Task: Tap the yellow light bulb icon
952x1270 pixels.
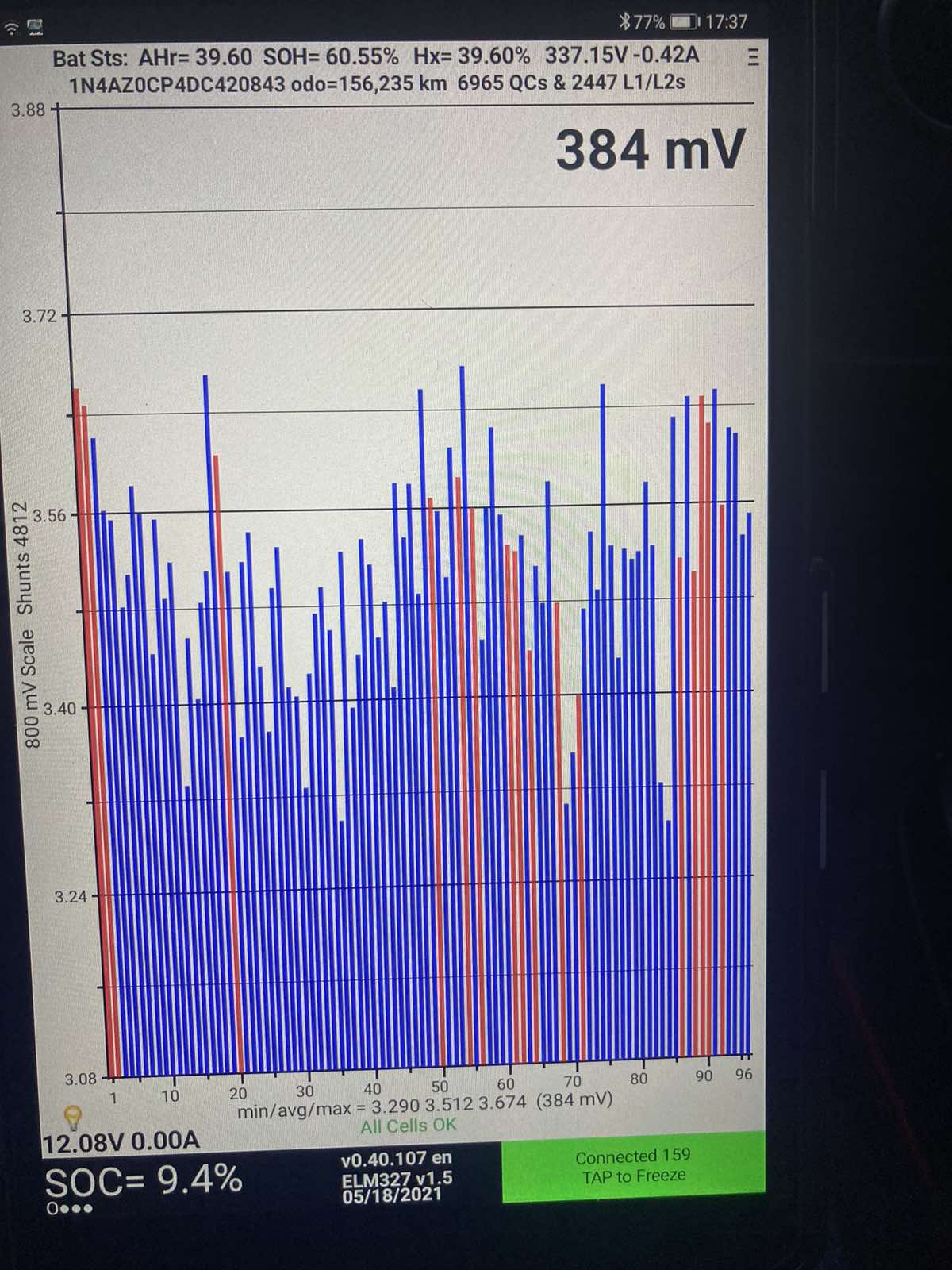Action: click(72, 1118)
